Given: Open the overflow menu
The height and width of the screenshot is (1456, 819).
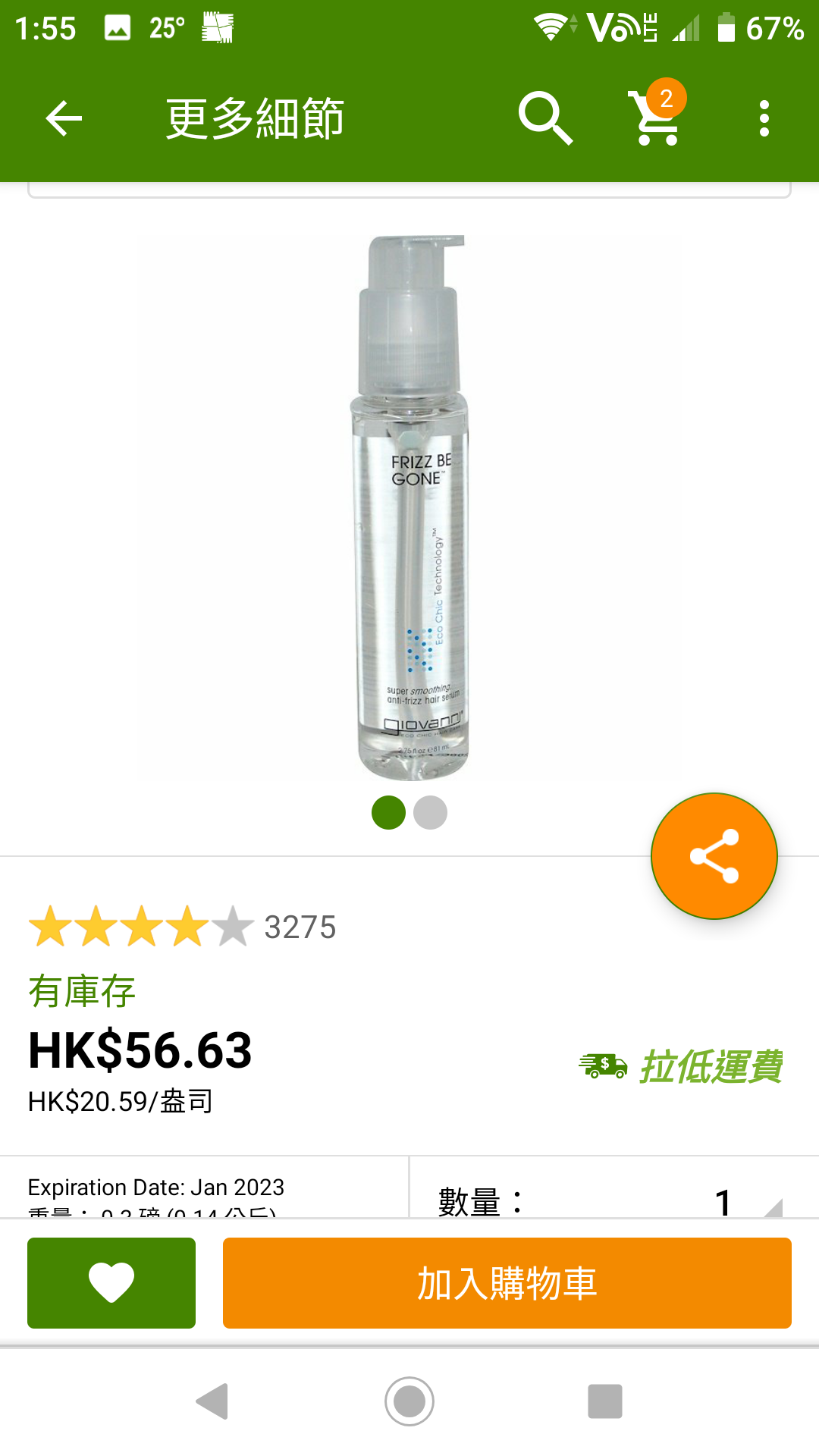Looking at the screenshot, I should (764, 118).
